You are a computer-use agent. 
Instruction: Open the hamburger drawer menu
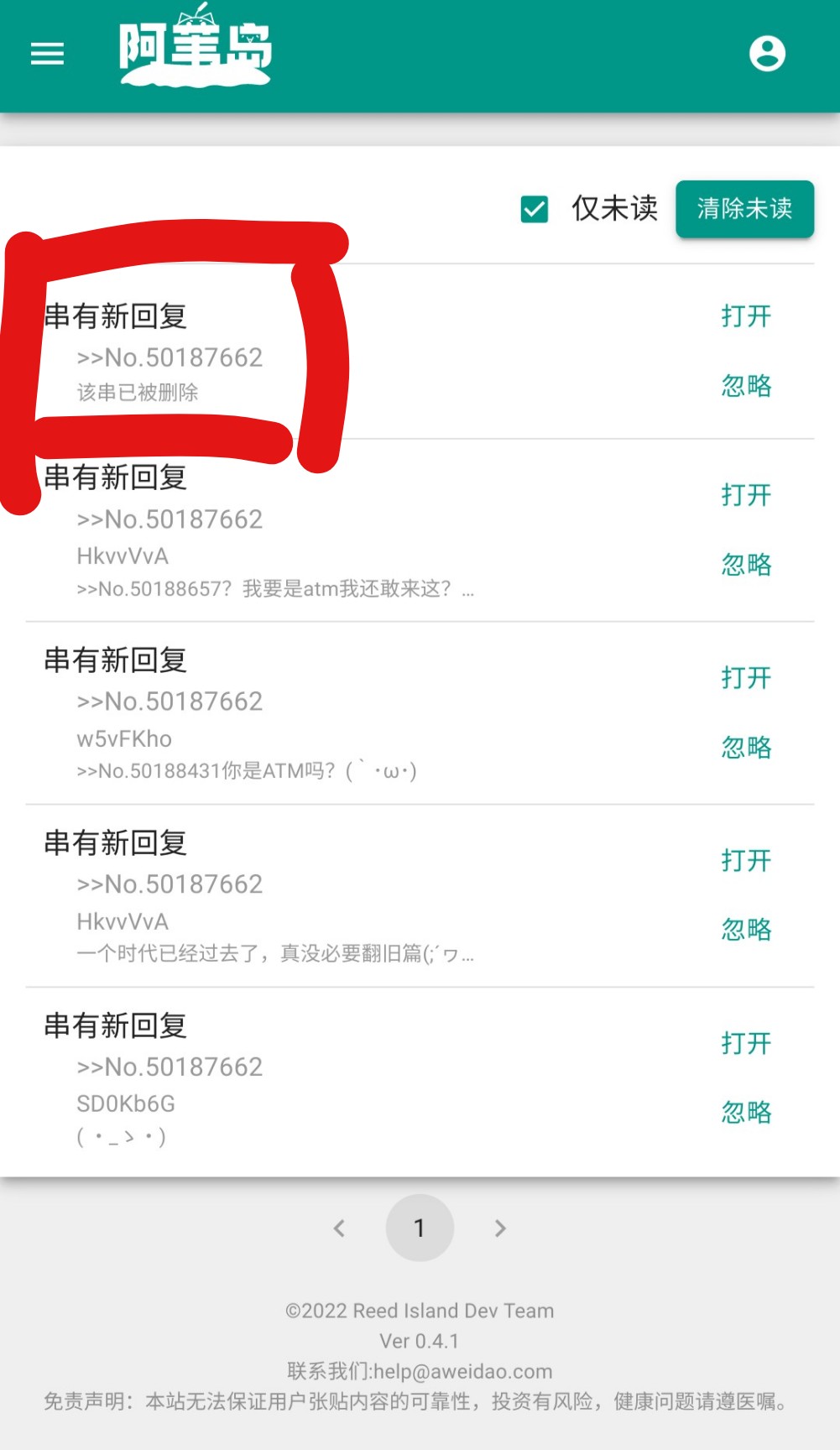(47, 55)
